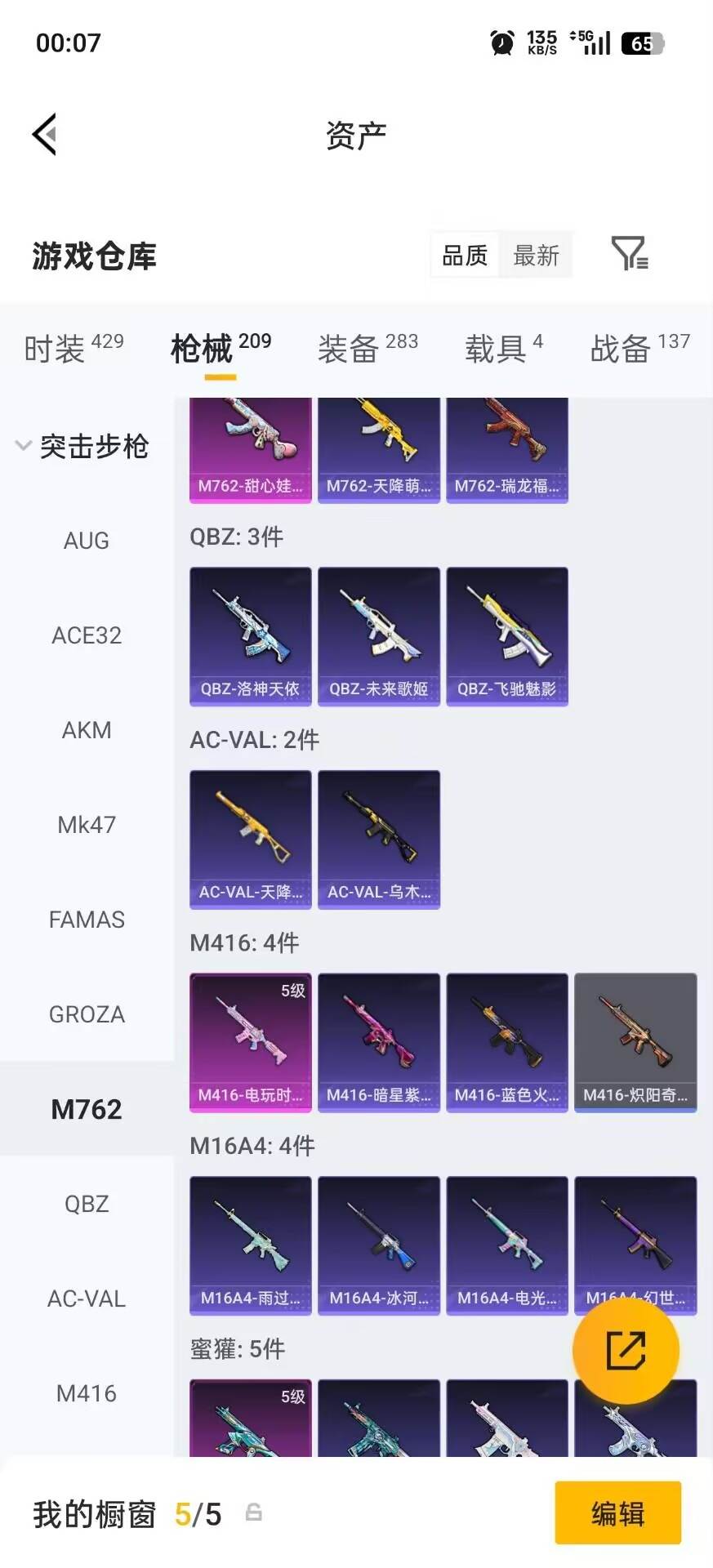Viewport: 713px width, 1568px height.
Task: Switch sorting to 最新
Action: (x=536, y=256)
